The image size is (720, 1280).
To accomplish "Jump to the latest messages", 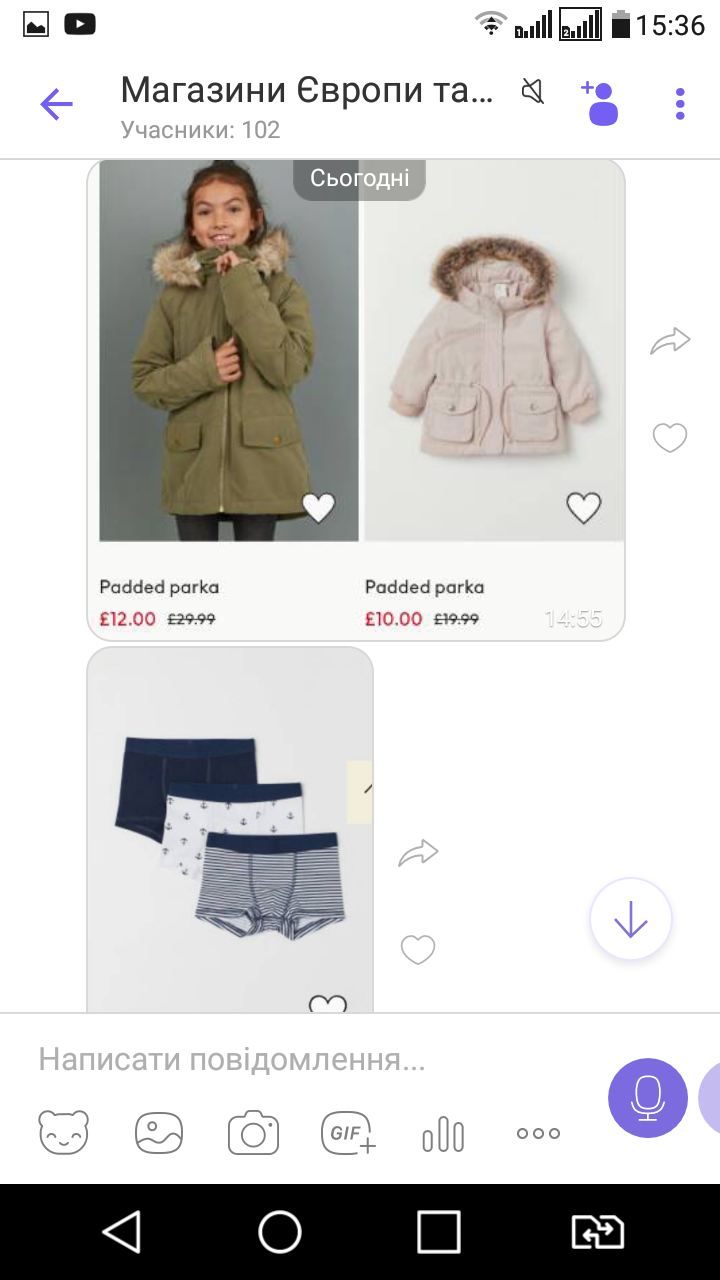I will 630,920.
